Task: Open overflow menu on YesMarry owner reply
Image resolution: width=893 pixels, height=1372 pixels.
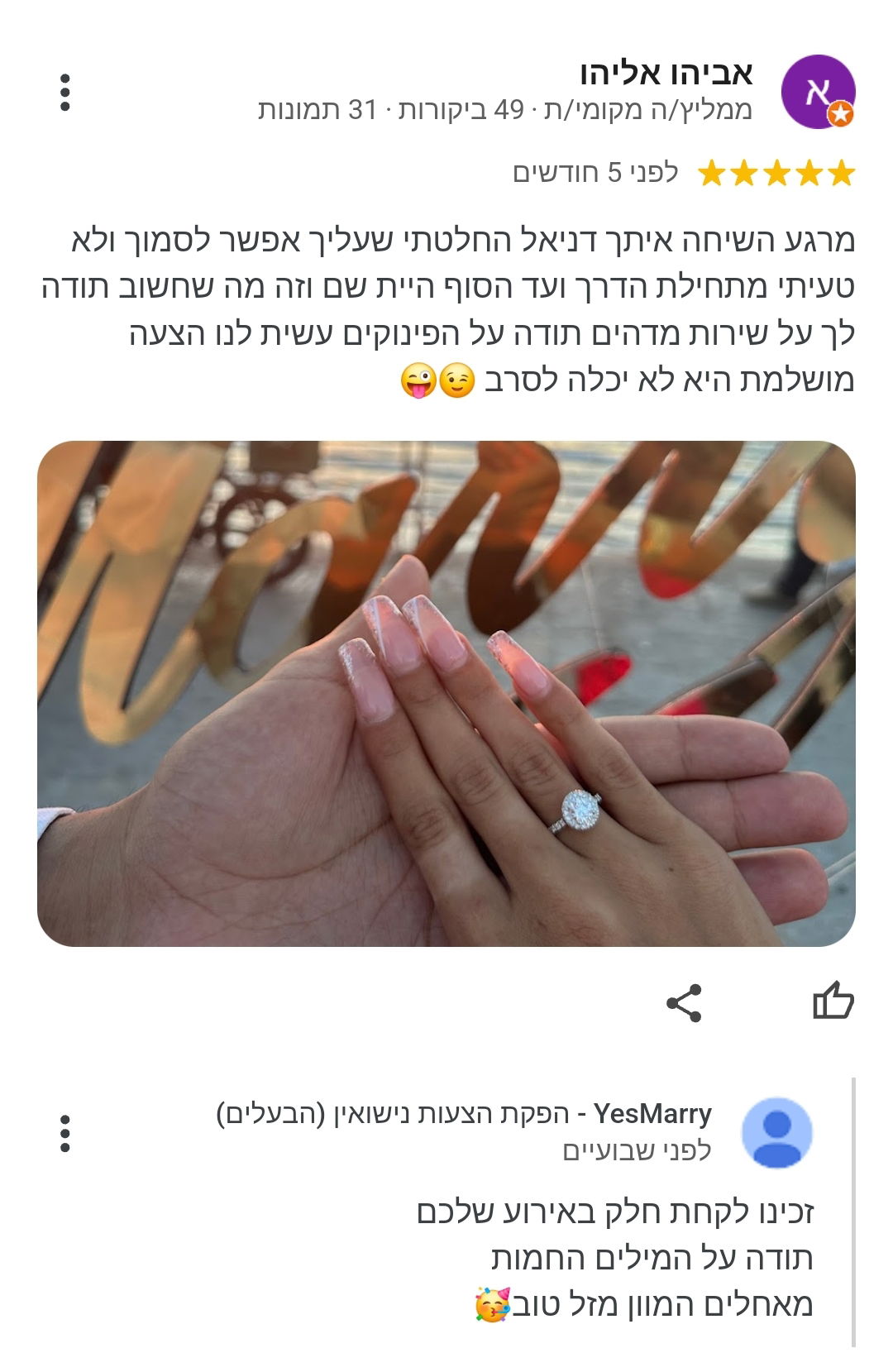Action: [64, 1134]
